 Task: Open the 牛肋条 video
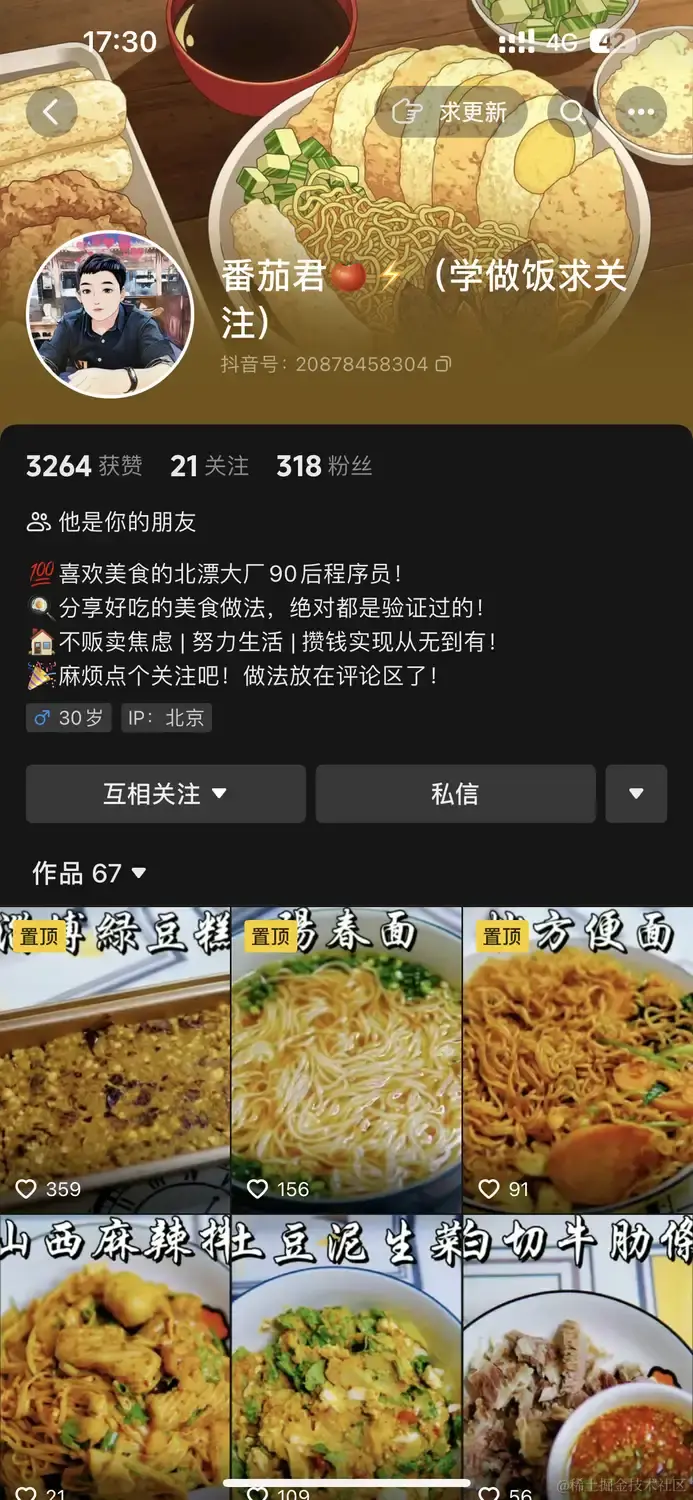(578, 1360)
